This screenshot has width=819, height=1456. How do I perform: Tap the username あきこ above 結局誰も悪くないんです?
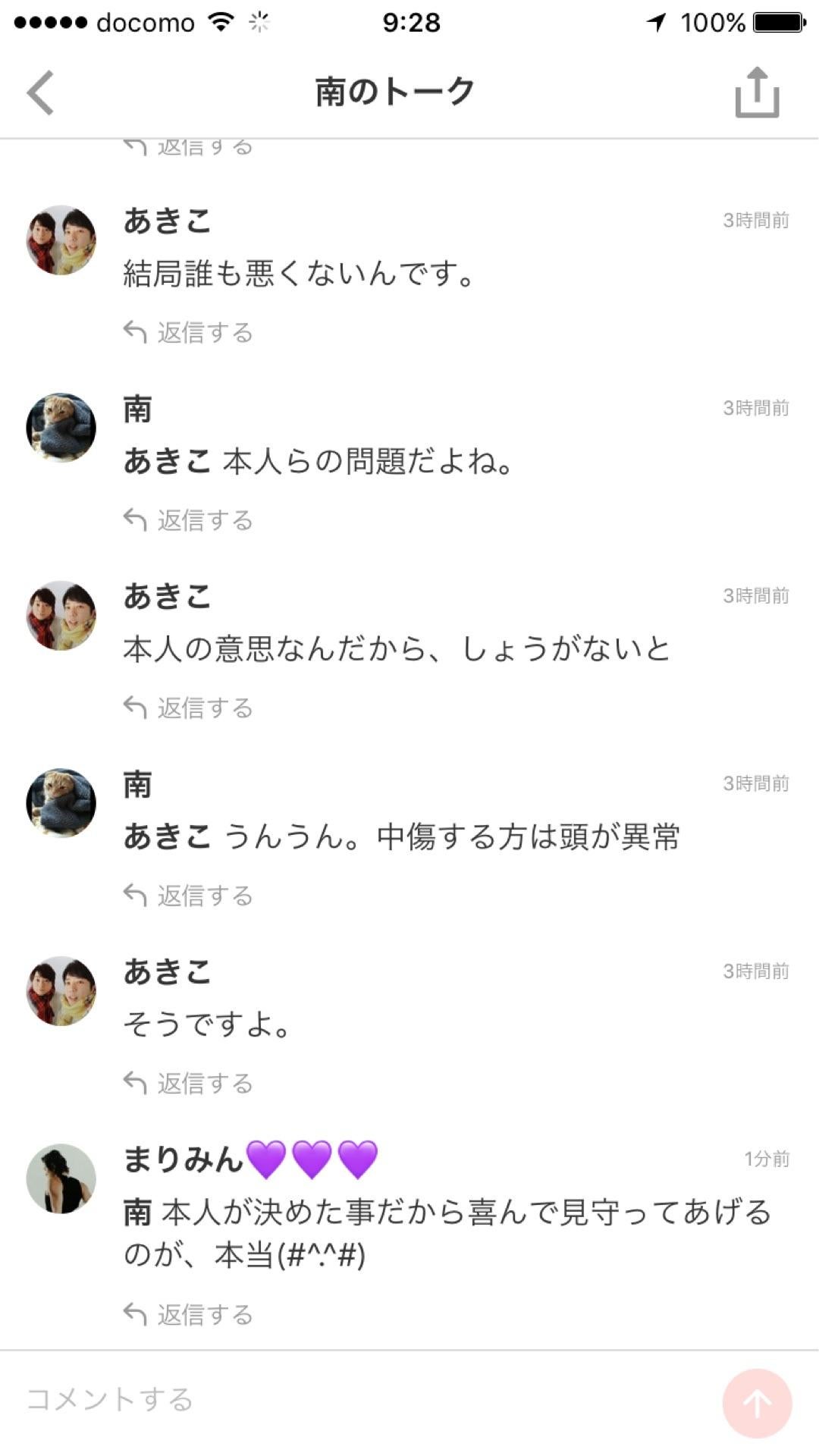[x=168, y=221]
